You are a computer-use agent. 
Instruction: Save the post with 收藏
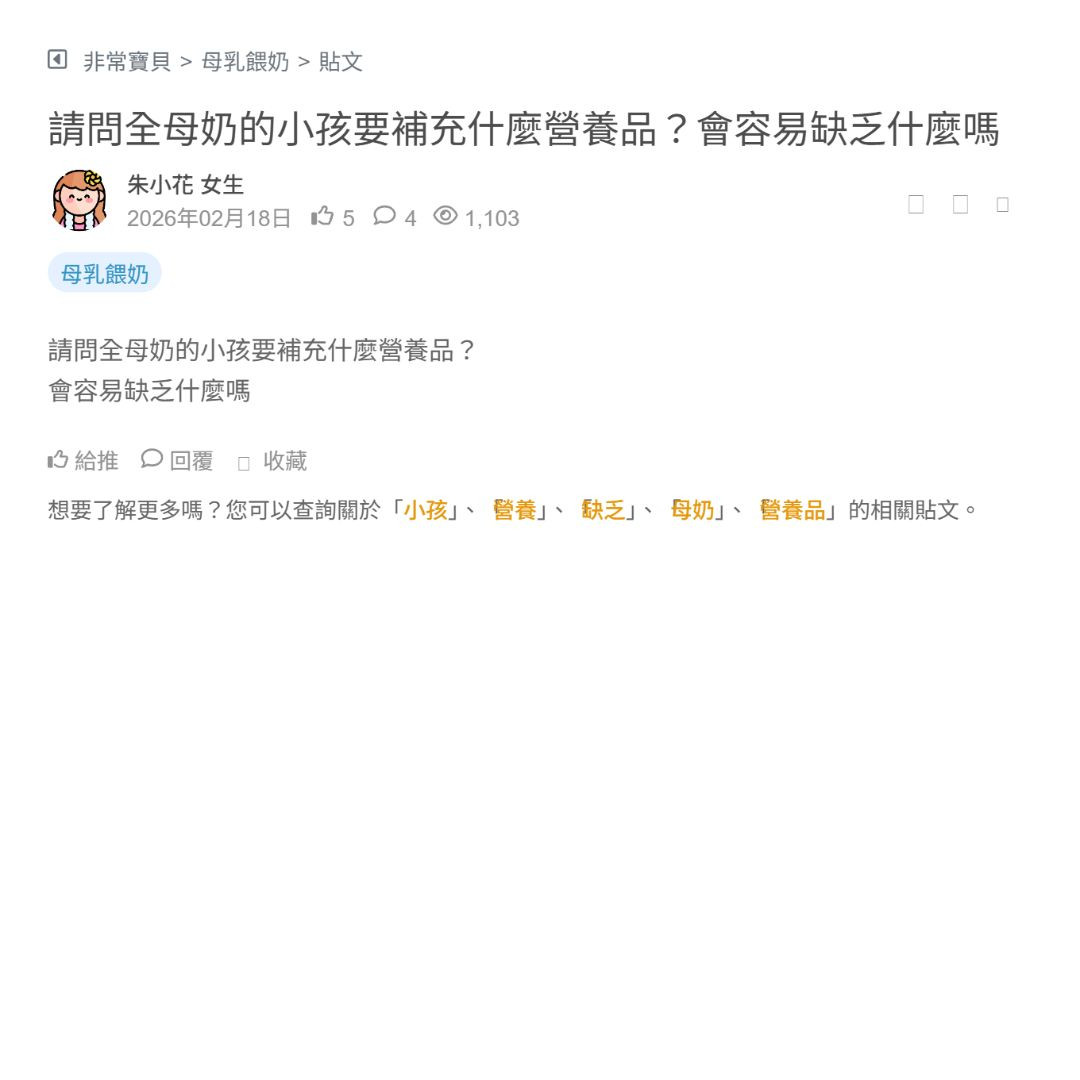273,461
